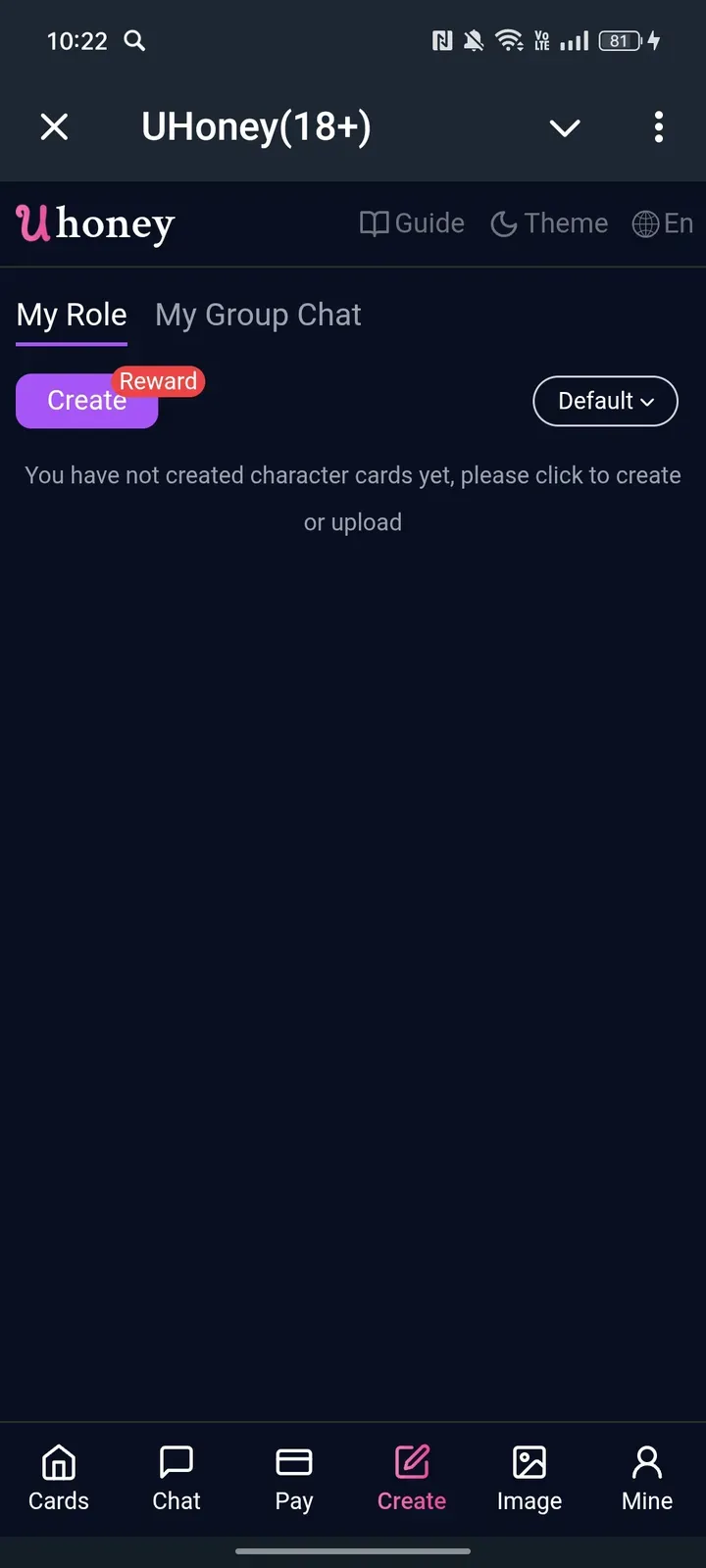Open the three-dot overflow menu
The image size is (706, 1568).
coord(658,126)
